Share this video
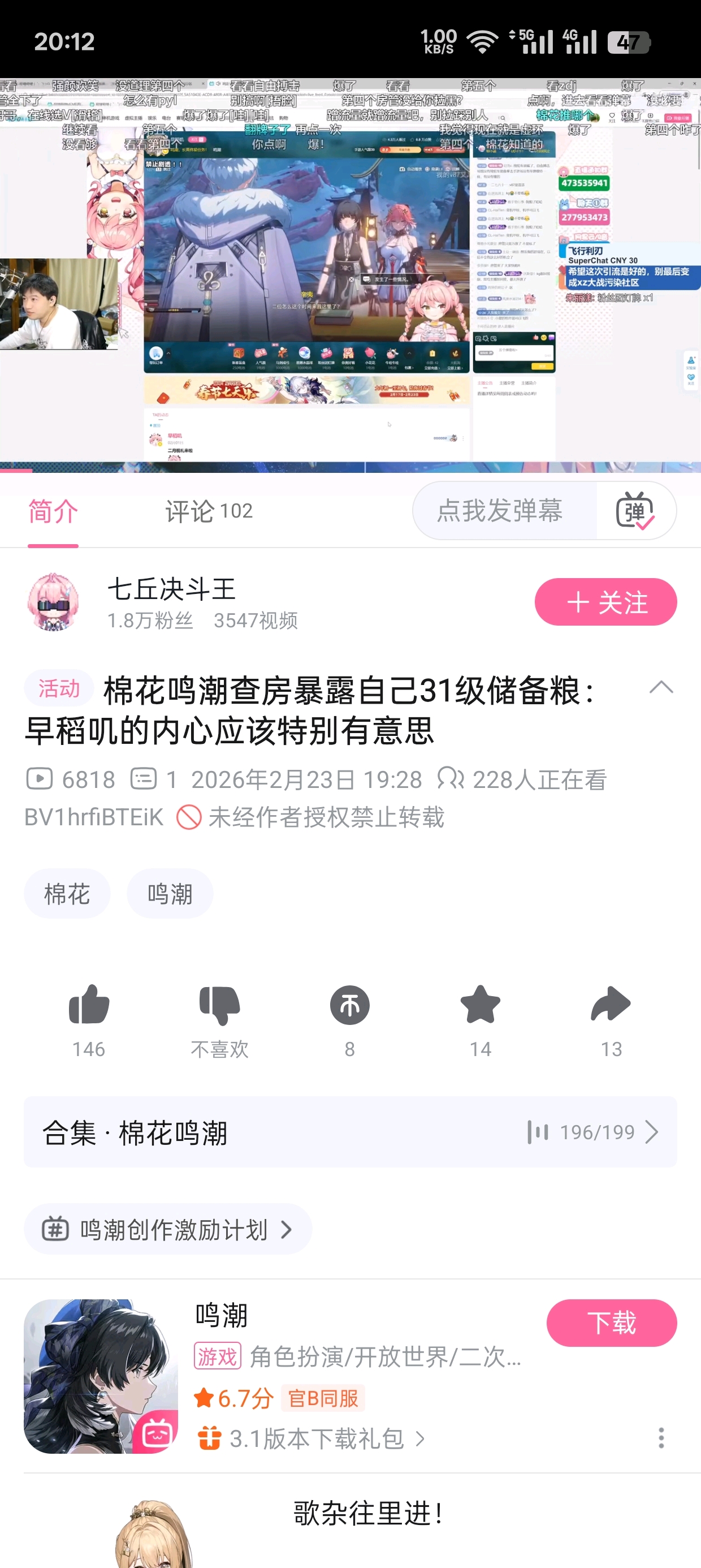This screenshot has width=701, height=1568. [611, 1006]
